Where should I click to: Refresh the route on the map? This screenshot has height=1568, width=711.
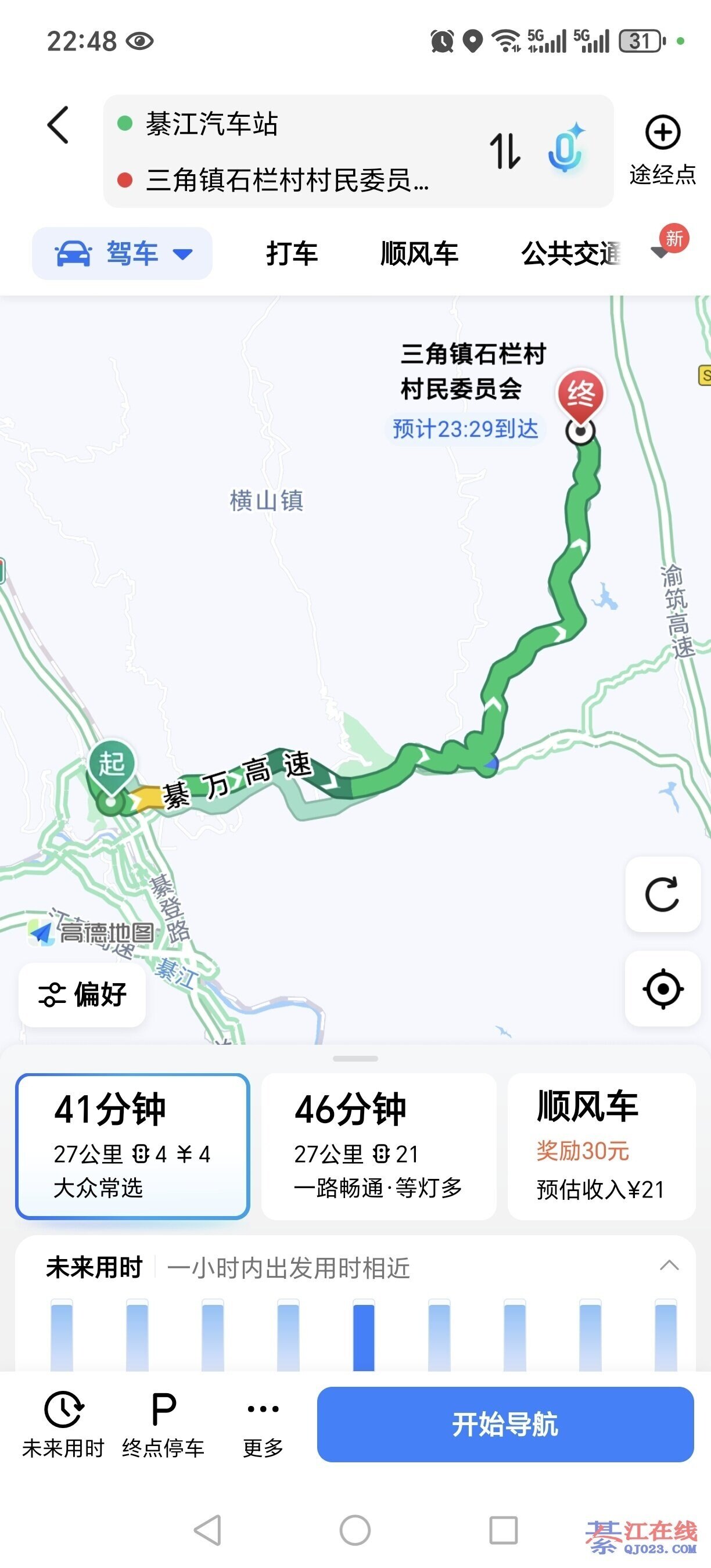[x=662, y=894]
